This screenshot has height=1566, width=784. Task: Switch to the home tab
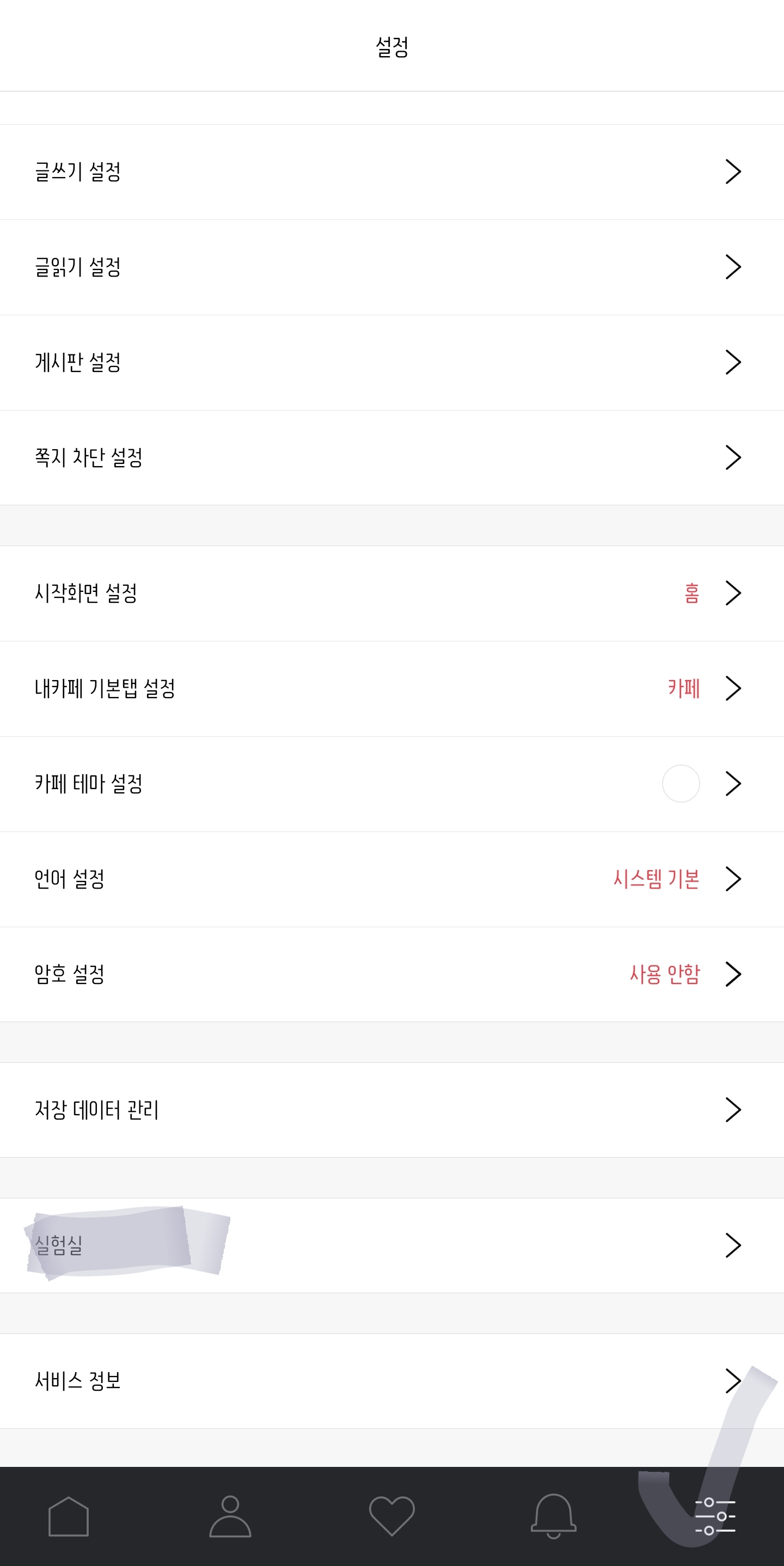(69, 1516)
